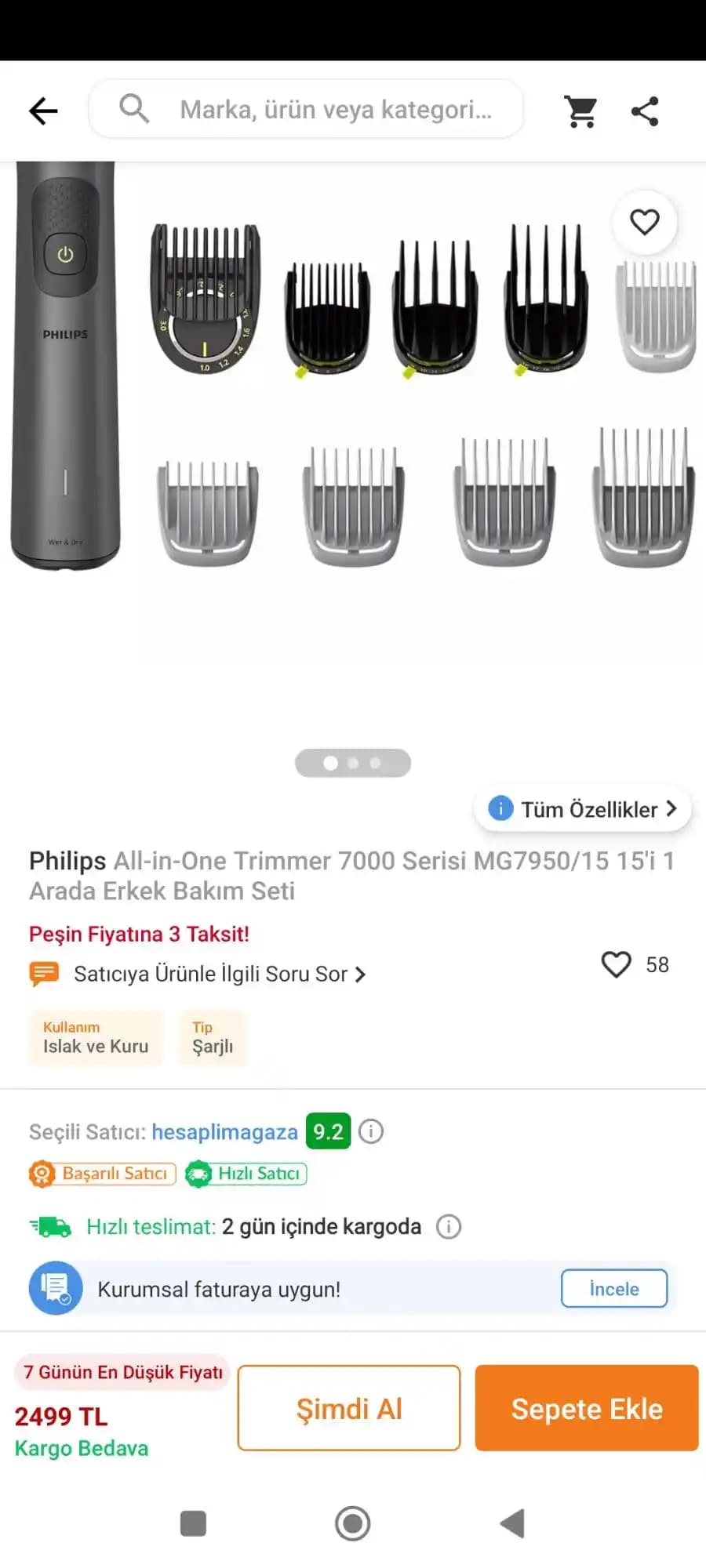Toggle the favorite heart on the product image
Viewport: 706px width, 1568px height.
(644, 222)
